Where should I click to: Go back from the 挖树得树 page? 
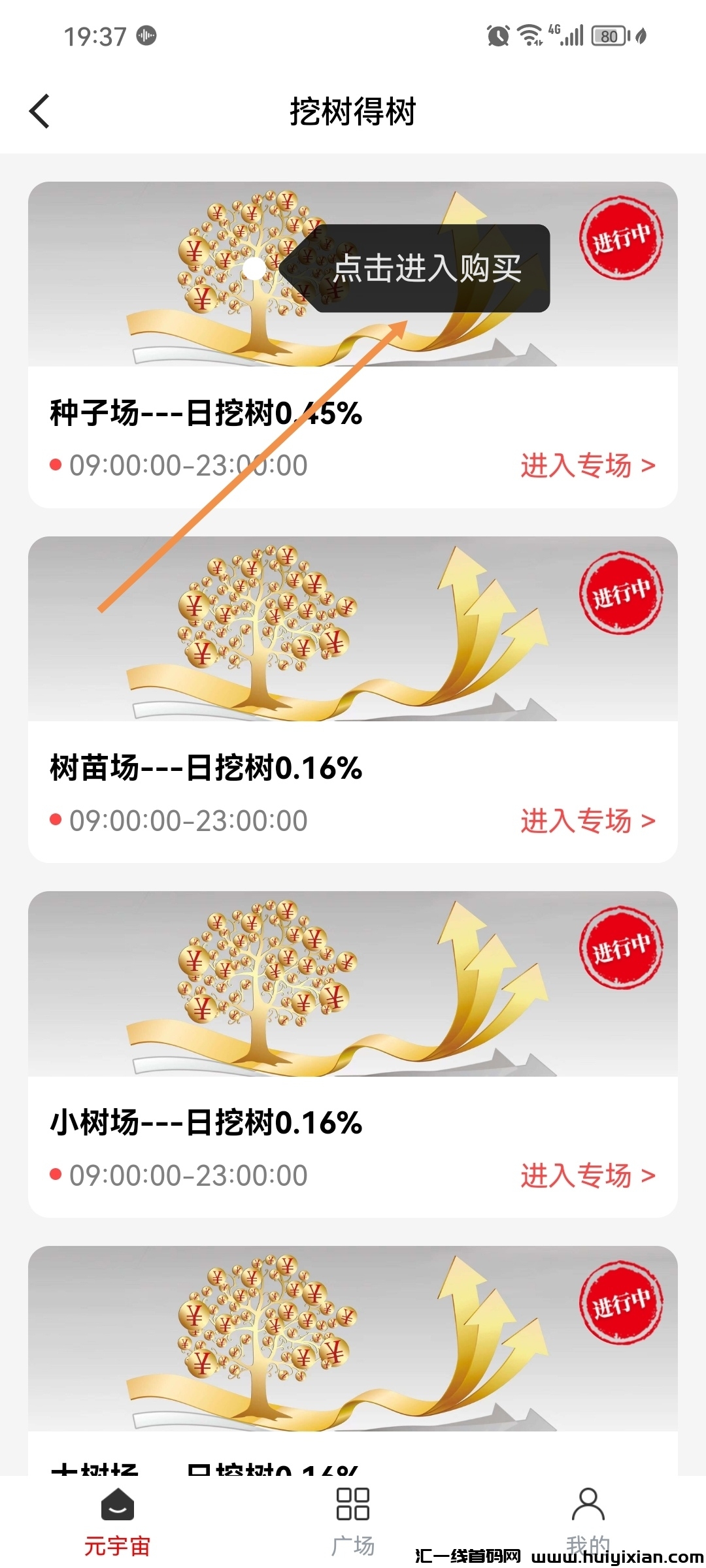coord(40,111)
